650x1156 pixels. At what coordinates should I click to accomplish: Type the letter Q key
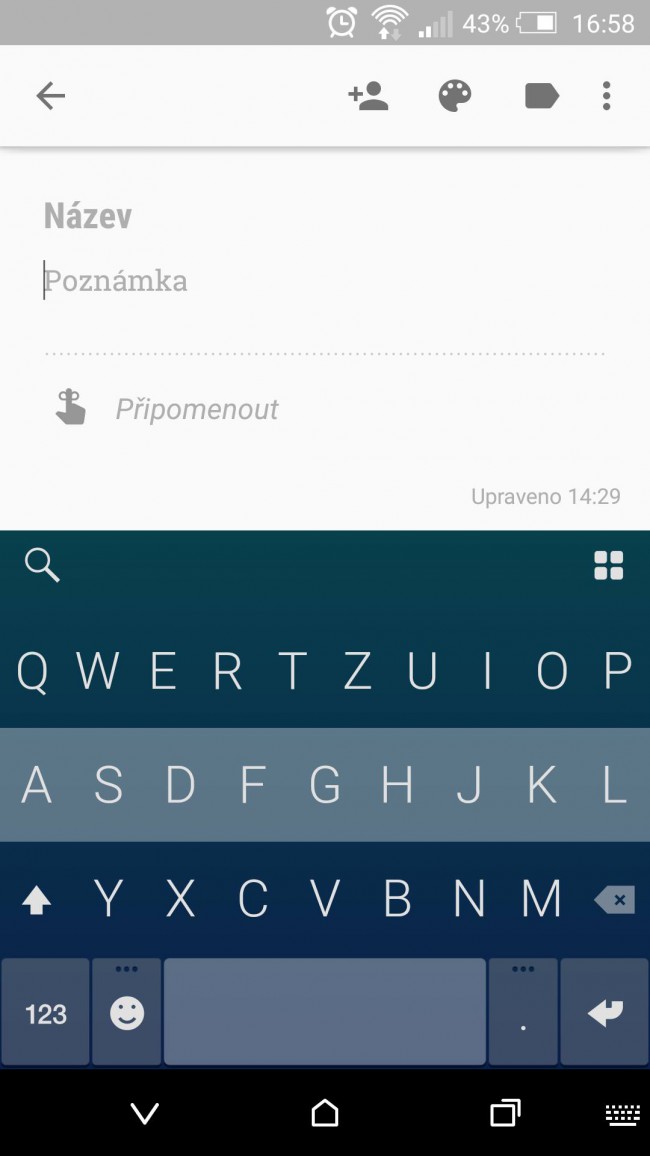[32, 672]
